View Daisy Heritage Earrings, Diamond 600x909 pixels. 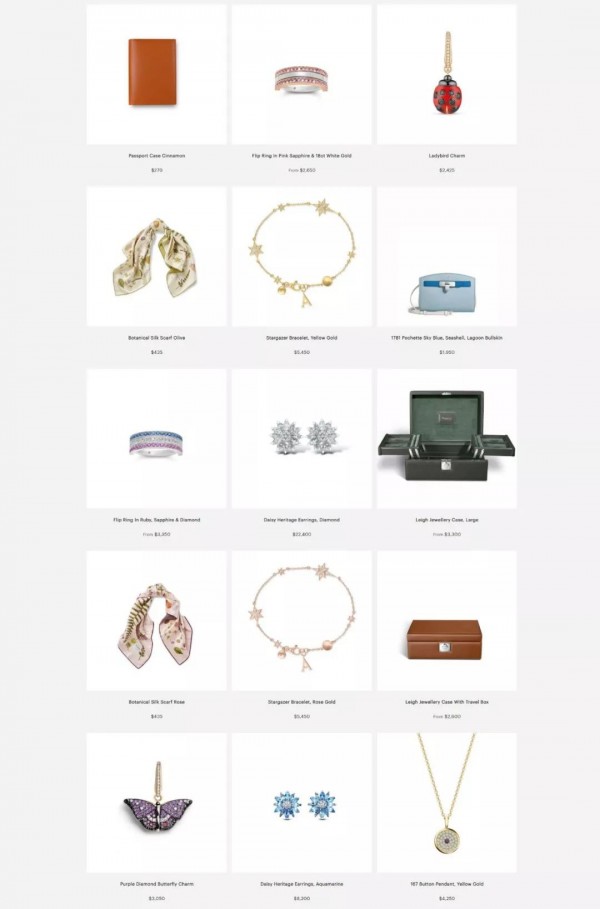click(301, 438)
